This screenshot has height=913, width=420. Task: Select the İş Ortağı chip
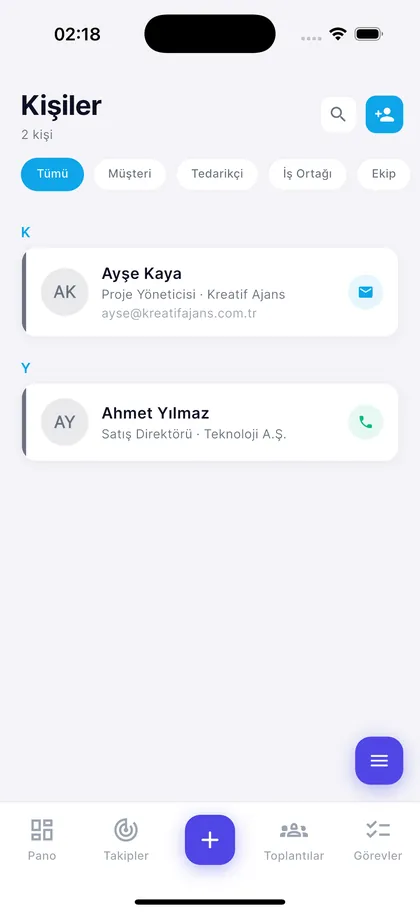pos(308,174)
